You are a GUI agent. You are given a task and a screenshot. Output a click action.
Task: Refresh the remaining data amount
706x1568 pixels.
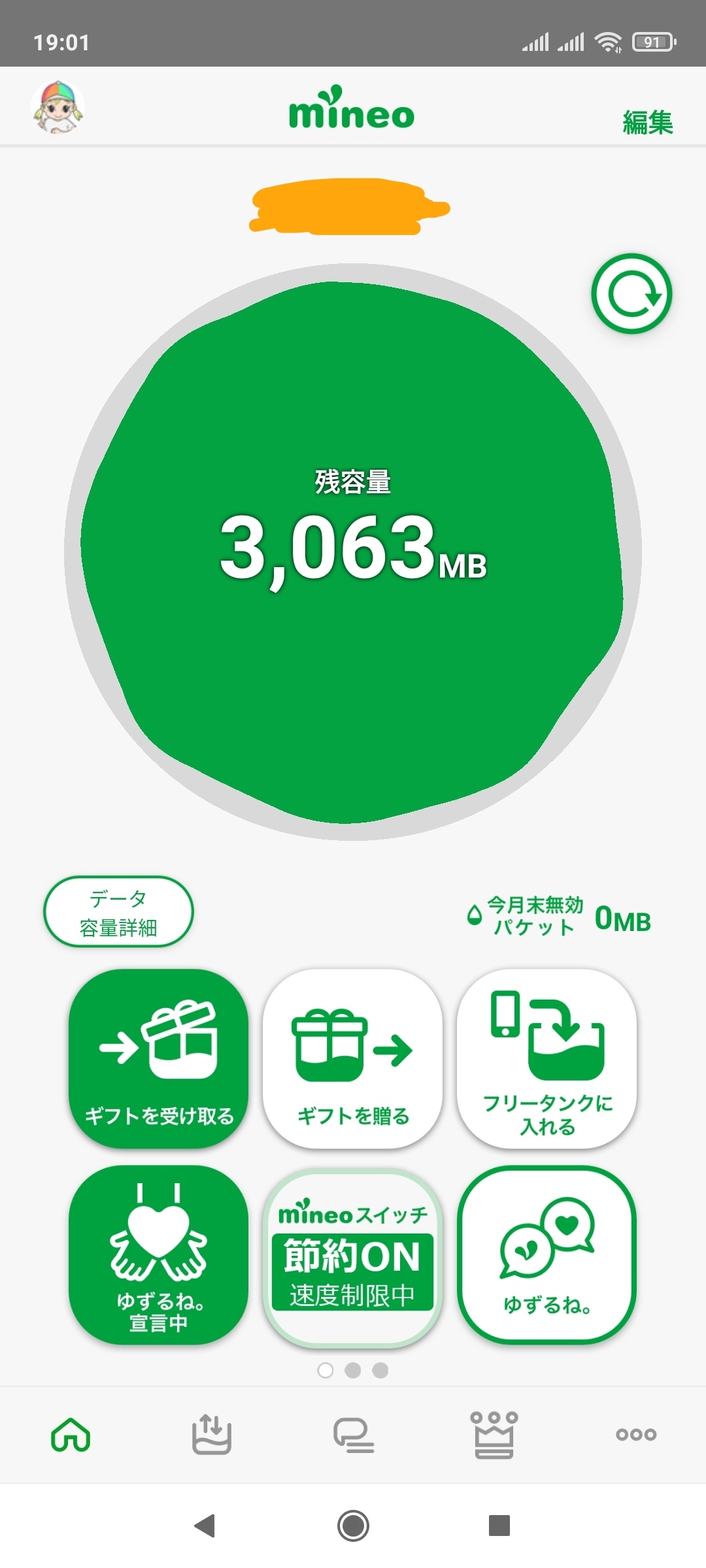click(631, 294)
